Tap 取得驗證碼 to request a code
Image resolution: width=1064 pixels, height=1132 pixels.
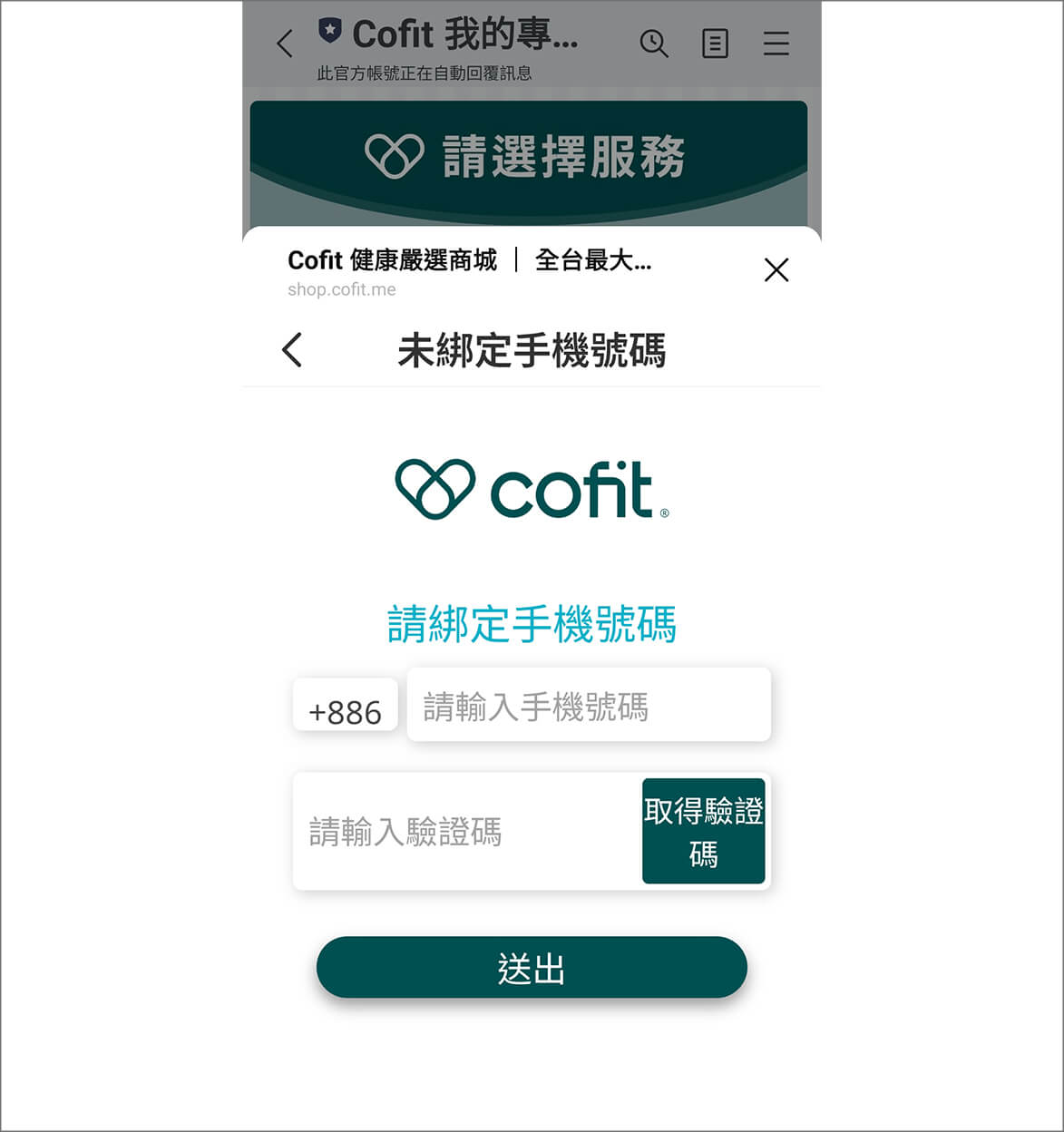point(703,831)
